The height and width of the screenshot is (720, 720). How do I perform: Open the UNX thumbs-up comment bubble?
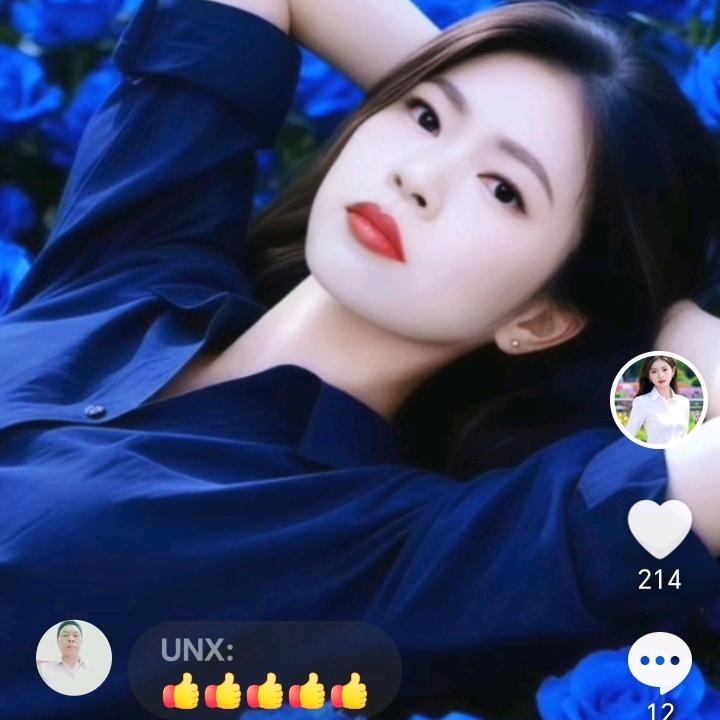click(x=265, y=670)
